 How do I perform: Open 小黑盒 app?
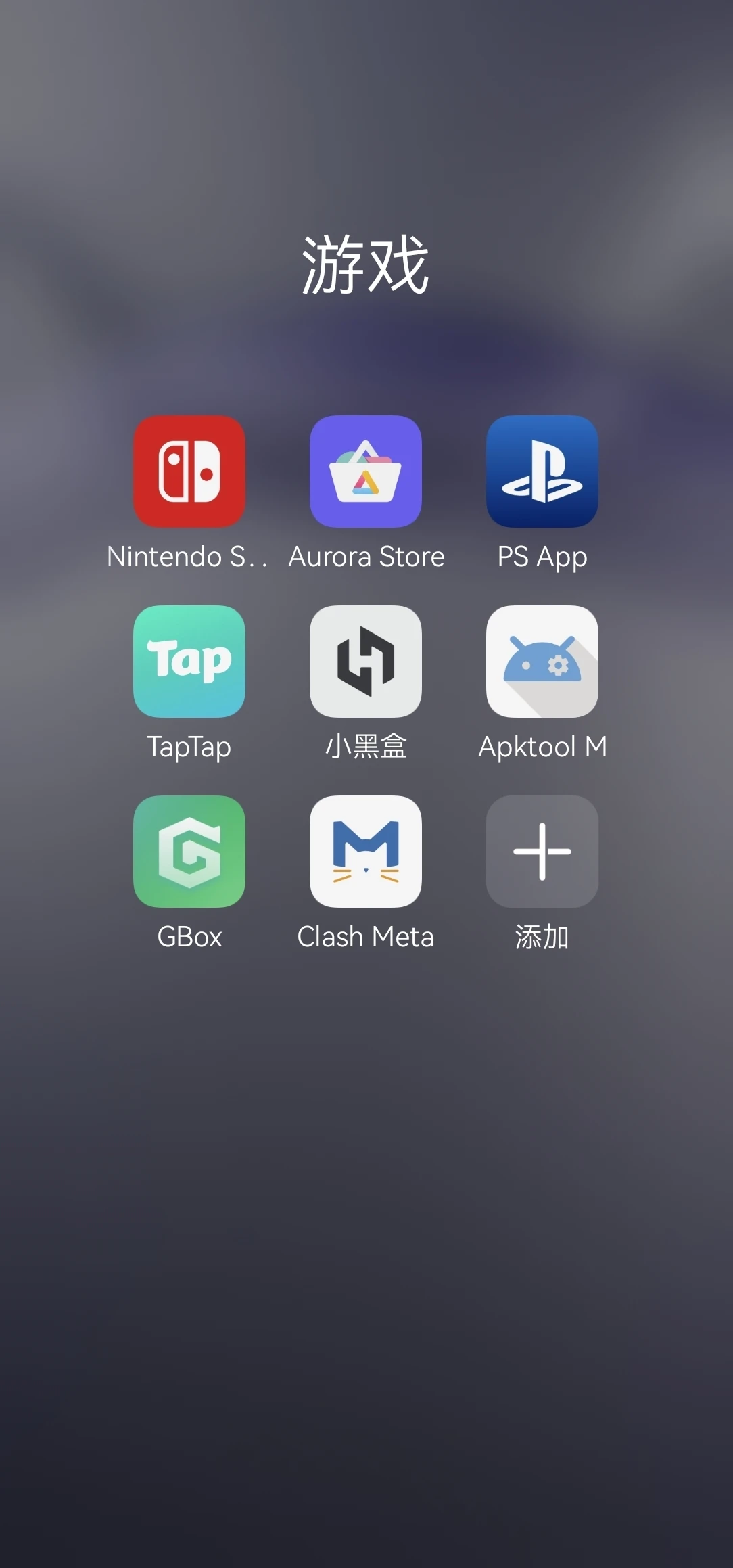(x=366, y=662)
